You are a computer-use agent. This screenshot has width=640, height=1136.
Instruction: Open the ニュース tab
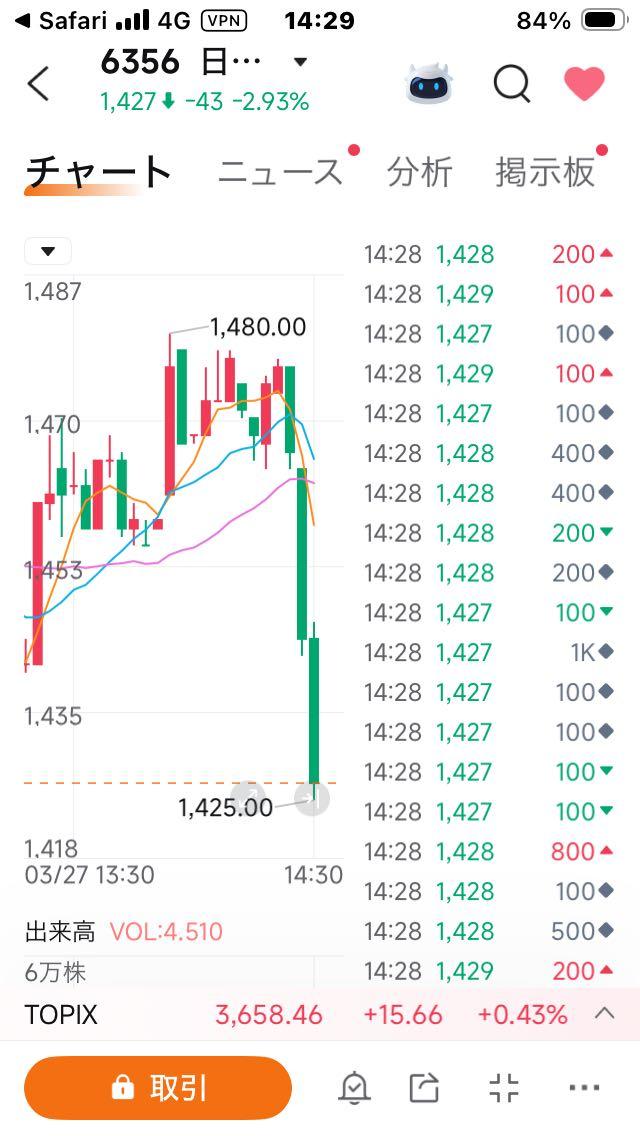[x=280, y=172]
